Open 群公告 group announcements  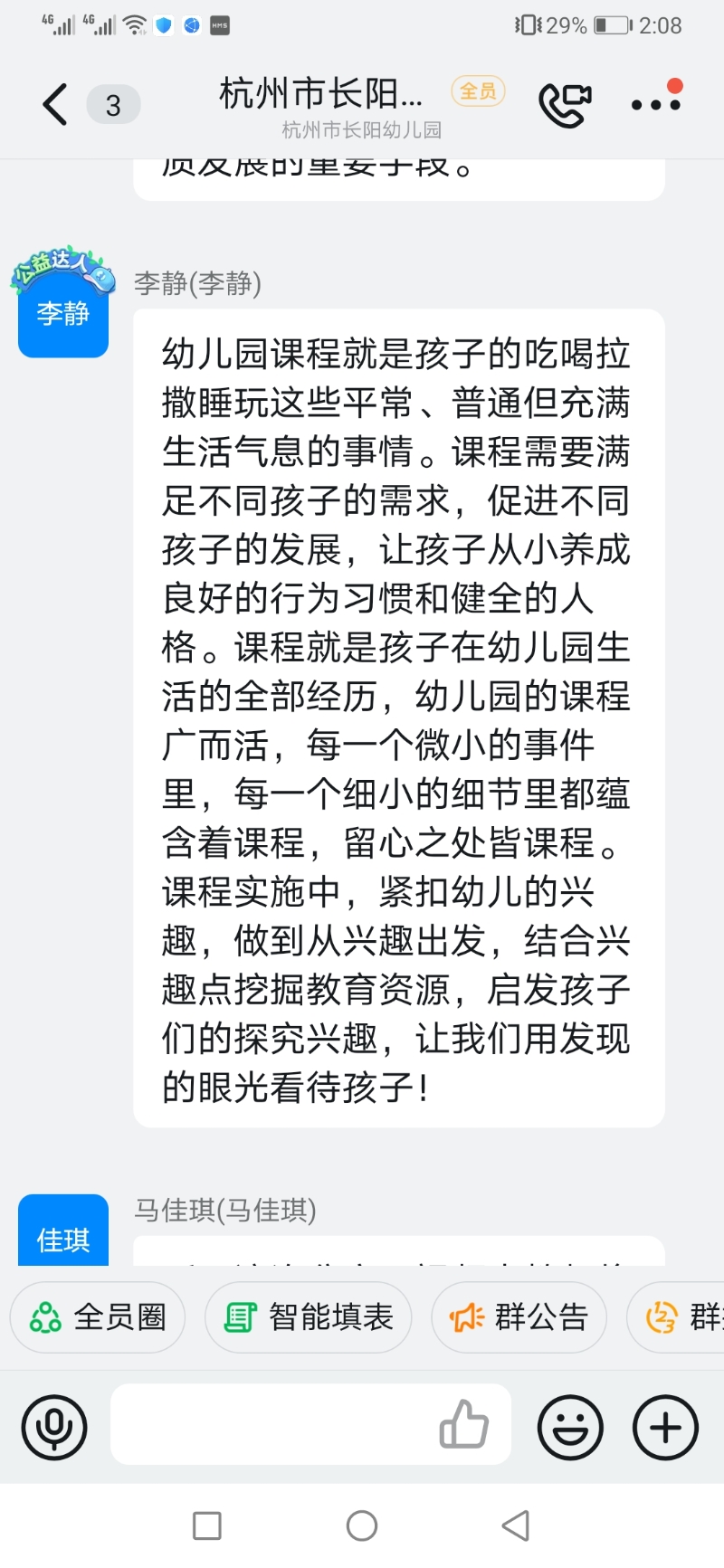pyautogui.click(x=519, y=1317)
